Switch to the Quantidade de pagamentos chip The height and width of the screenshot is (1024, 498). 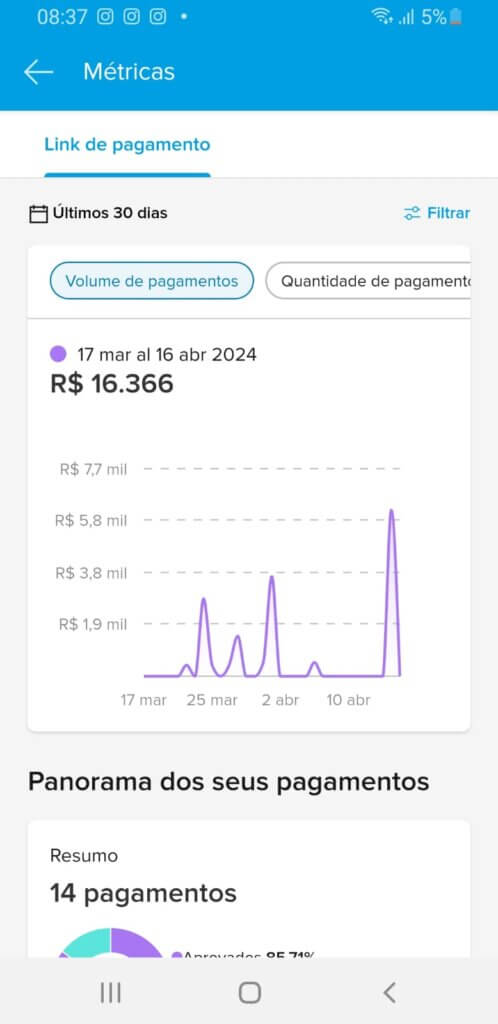pyautogui.click(x=368, y=281)
